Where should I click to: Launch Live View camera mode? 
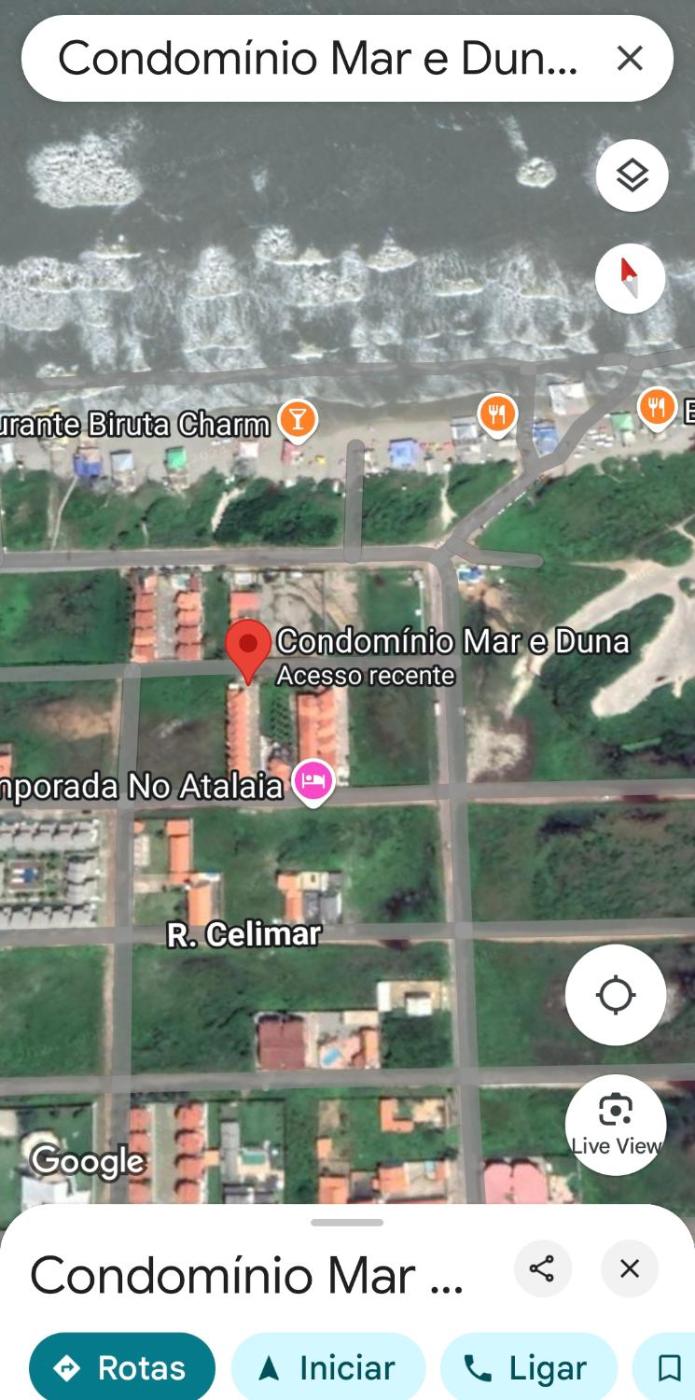[x=615, y=1124]
